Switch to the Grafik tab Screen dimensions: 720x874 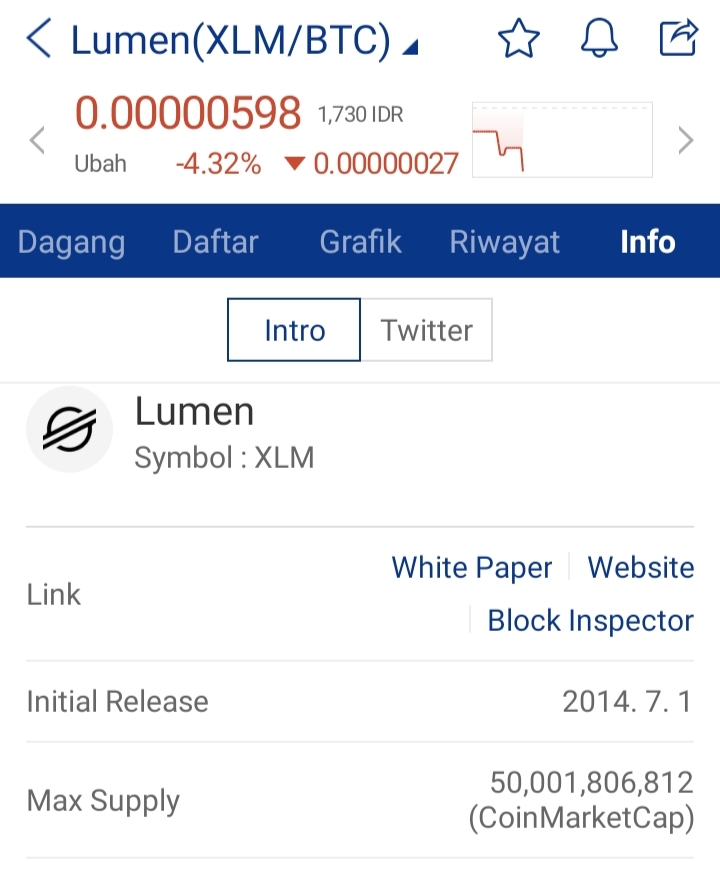360,241
